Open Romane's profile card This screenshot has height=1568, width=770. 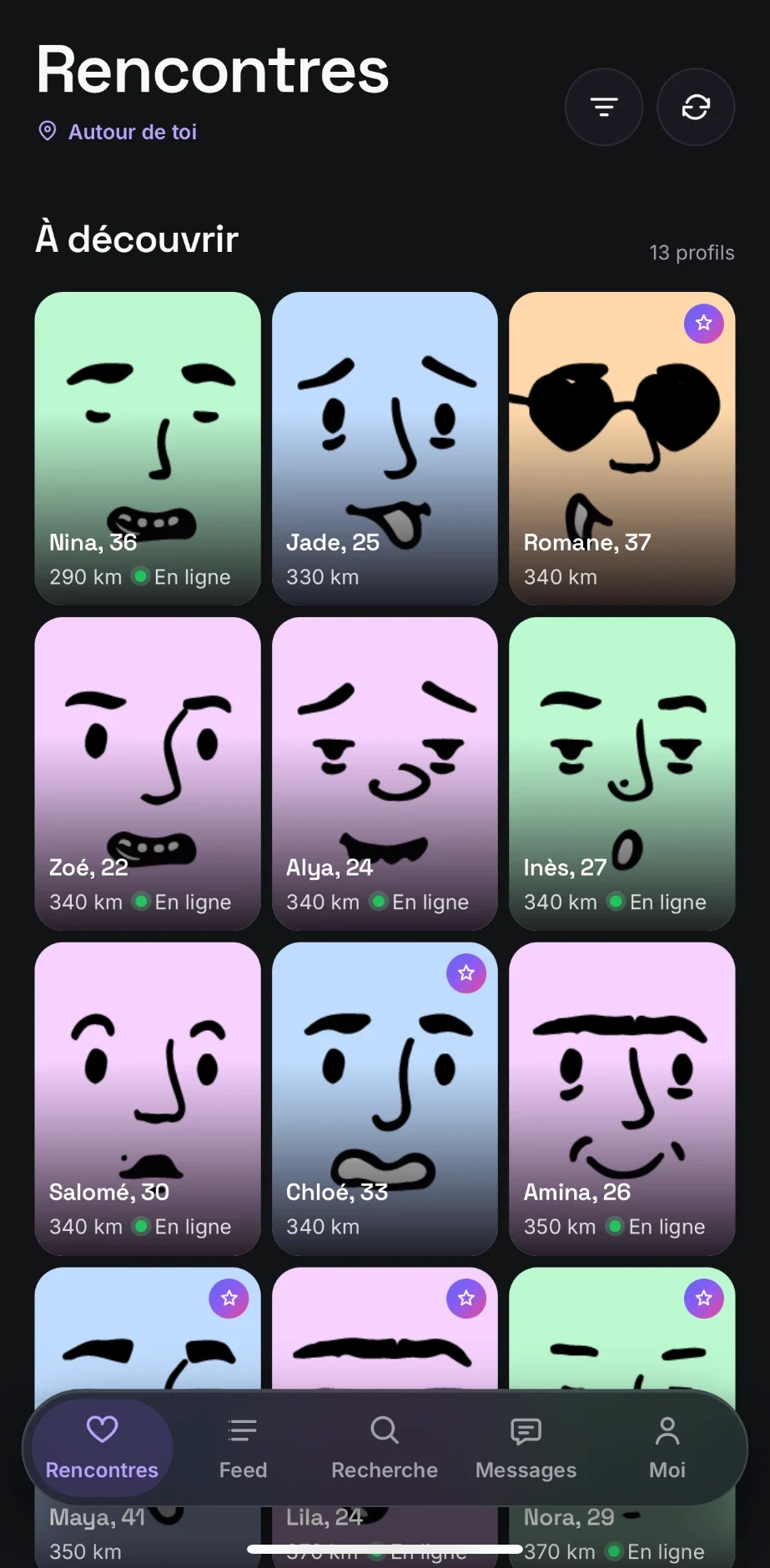(622, 449)
